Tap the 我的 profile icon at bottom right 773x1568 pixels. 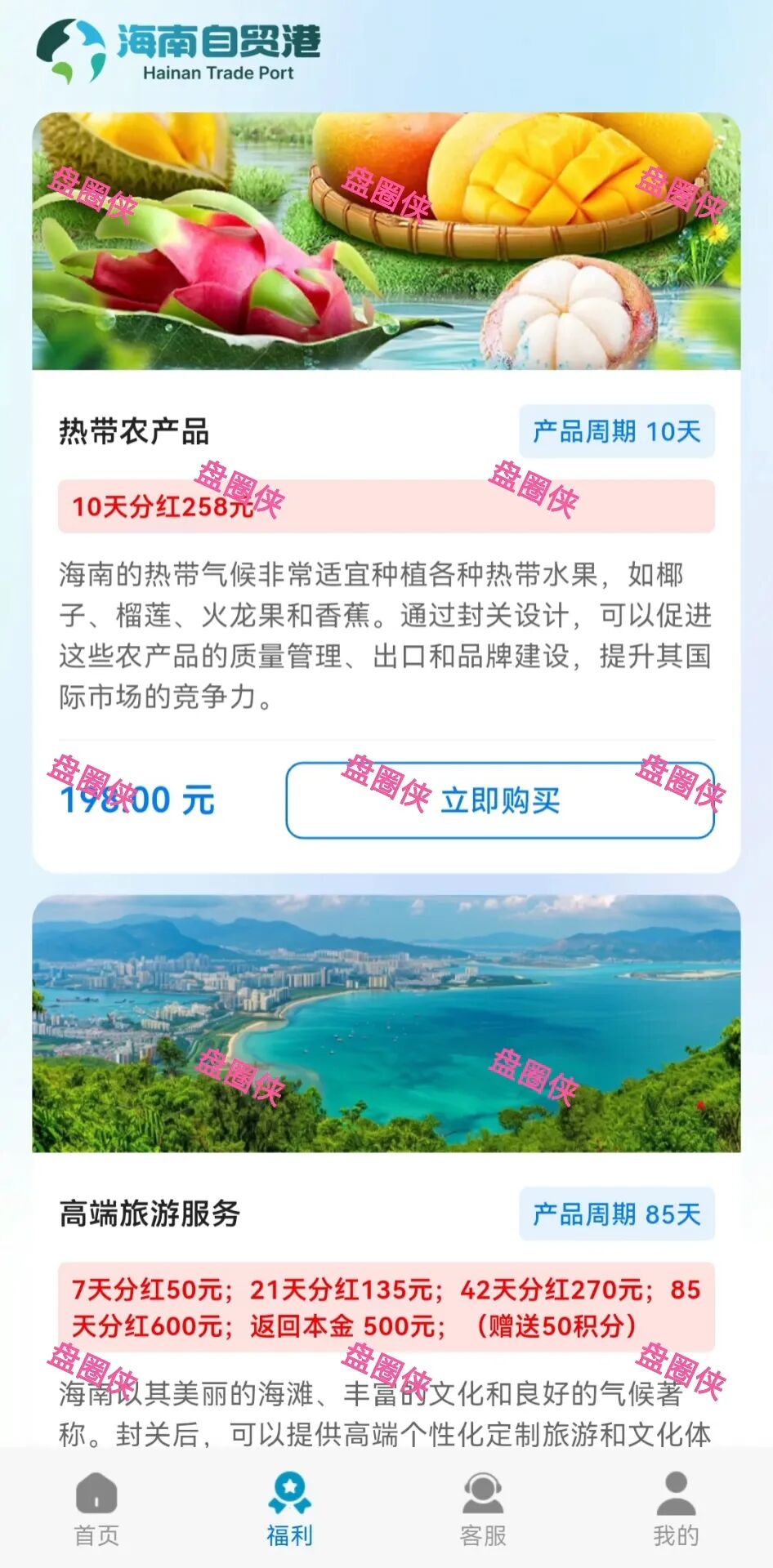click(x=675, y=1508)
